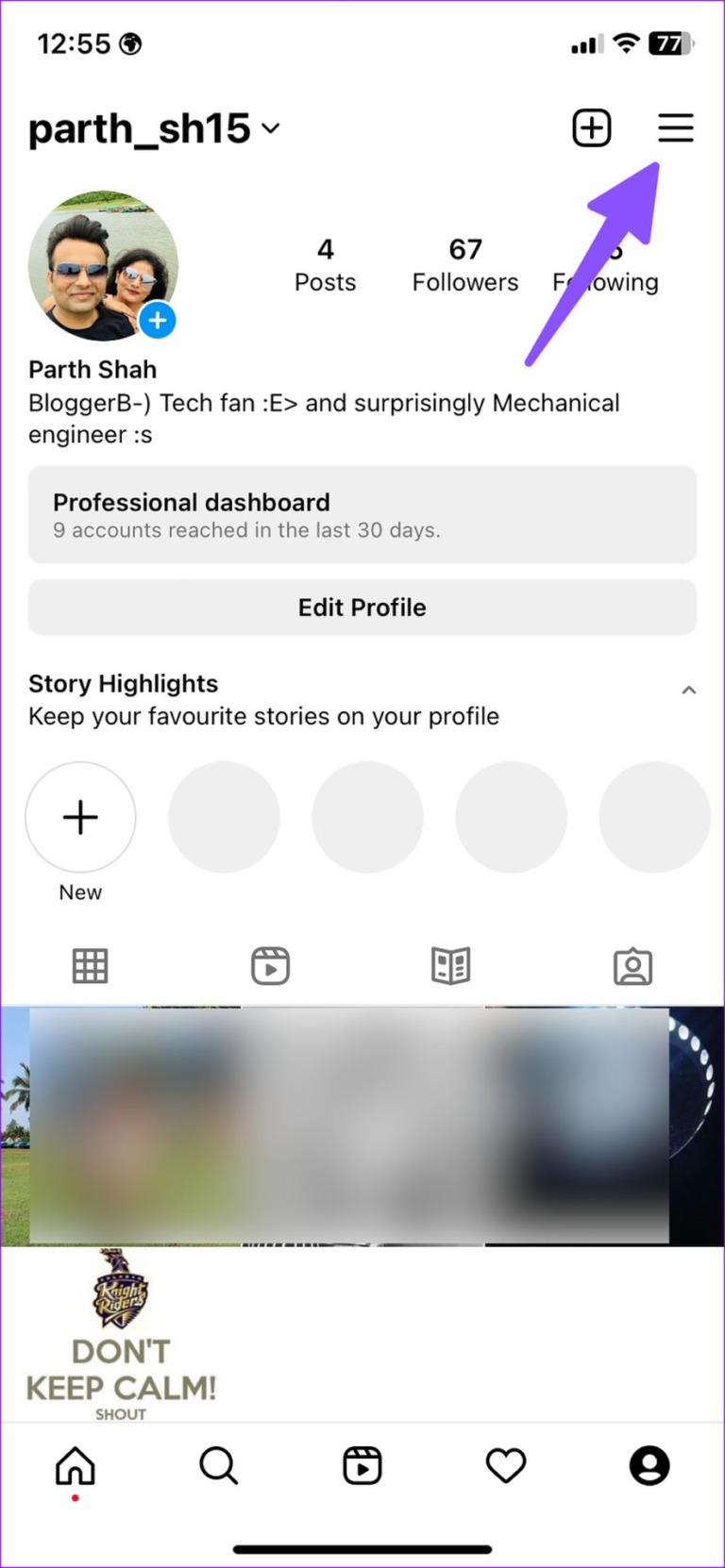Open the notifications heart icon
The image size is (725, 1568).
click(506, 1465)
